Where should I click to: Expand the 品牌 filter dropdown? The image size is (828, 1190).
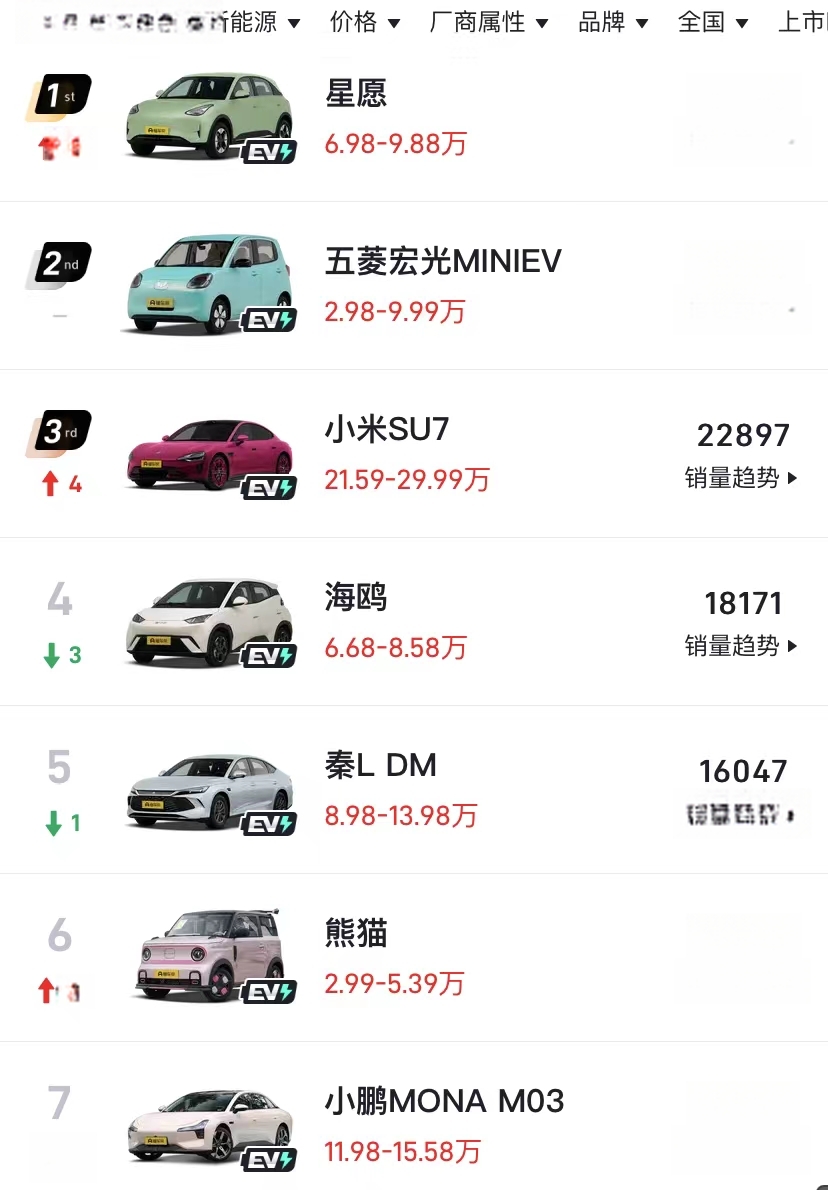point(613,22)
